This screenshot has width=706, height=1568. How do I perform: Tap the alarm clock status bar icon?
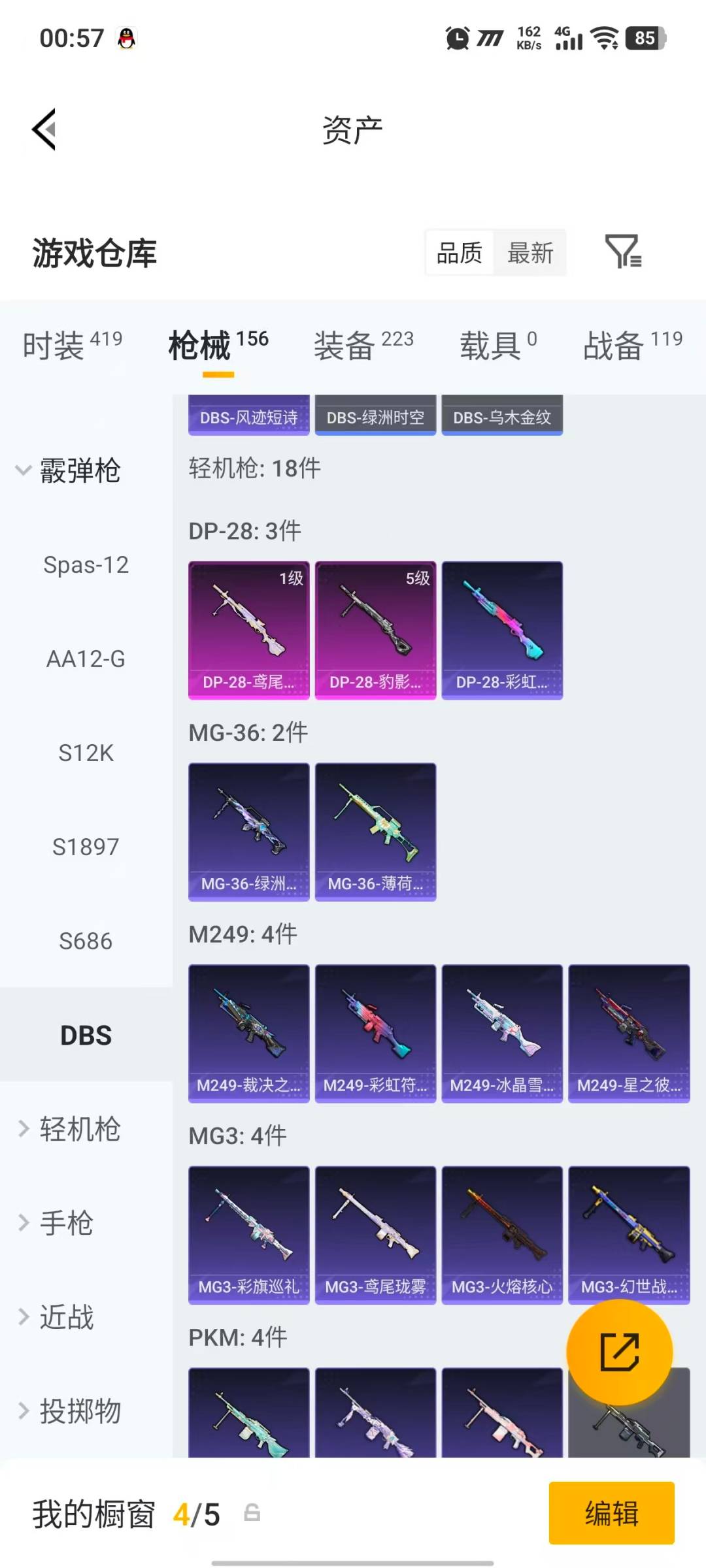(x=458, y=39)
